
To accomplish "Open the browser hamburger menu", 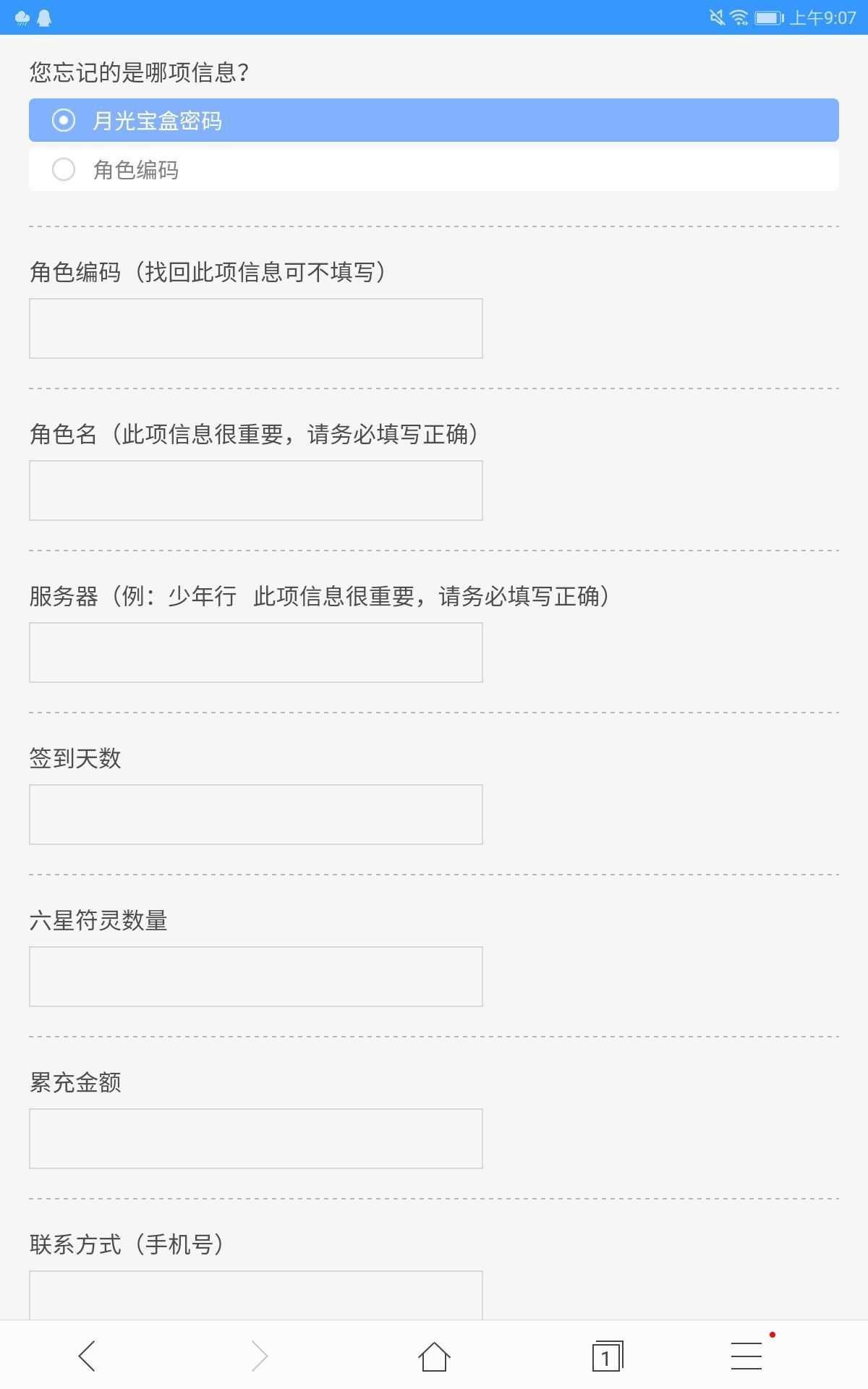I will point(745,1356).
